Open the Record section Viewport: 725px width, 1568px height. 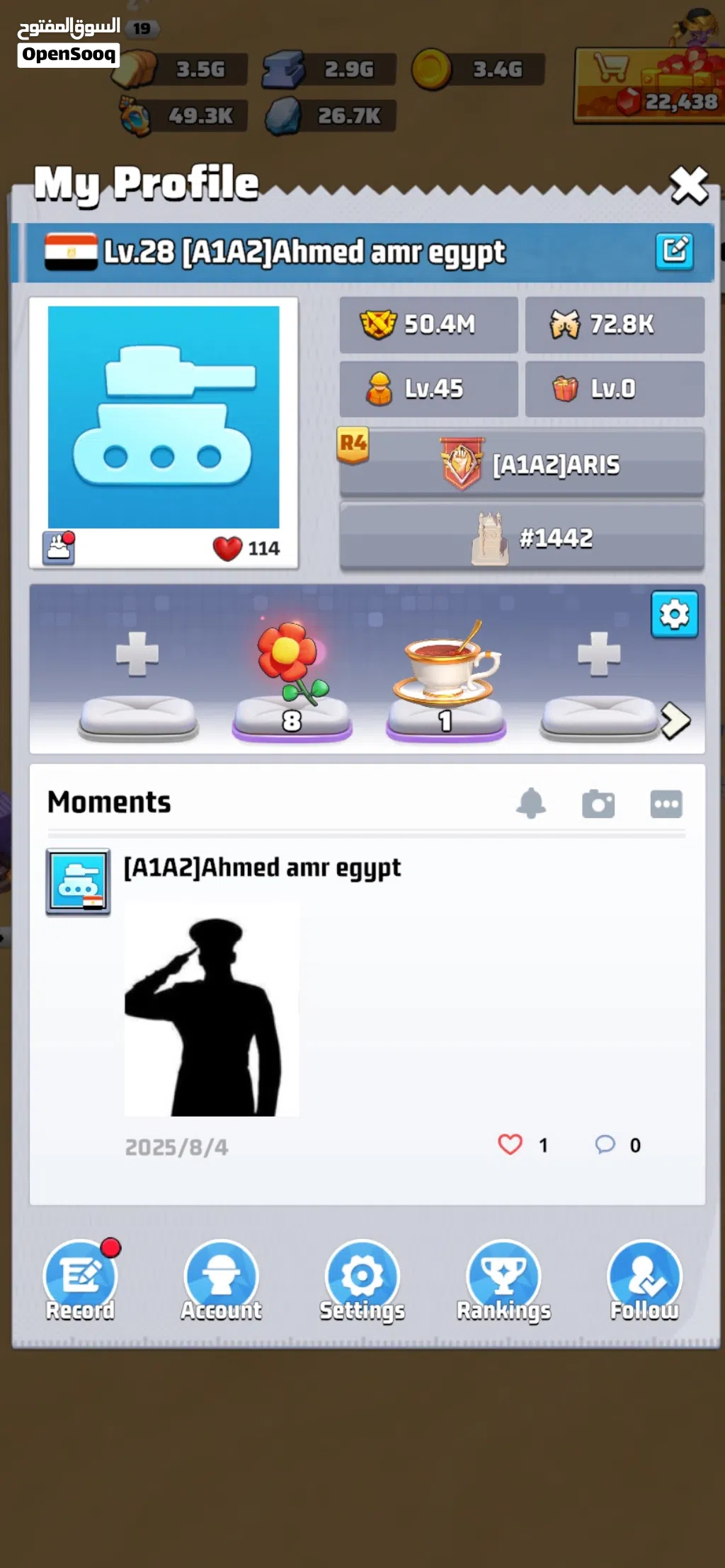[80, 1281]
